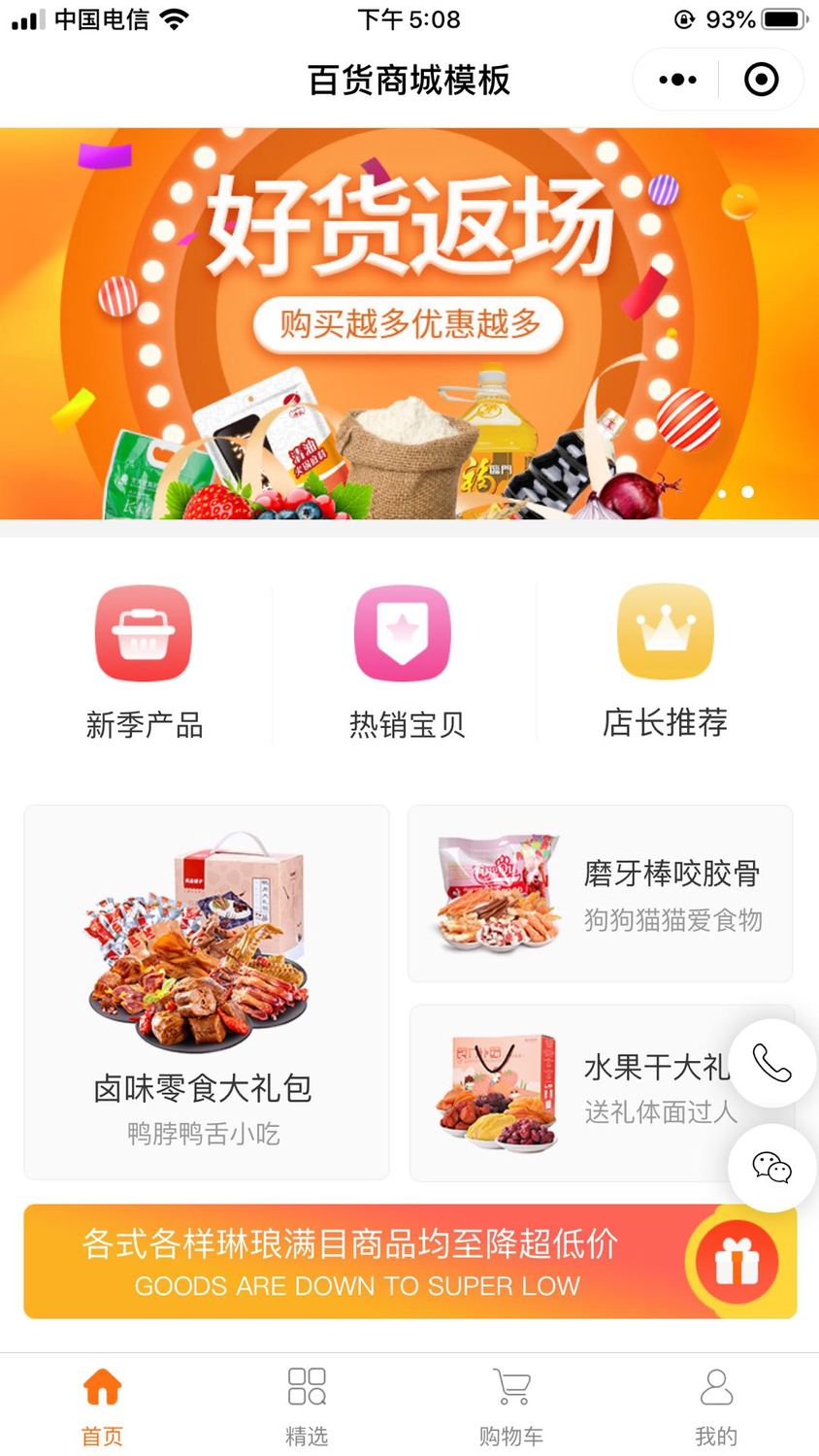Tap the floating WeChat chat icon
The height and width of the screenshot is (1456, 819).
[771, 1169]
